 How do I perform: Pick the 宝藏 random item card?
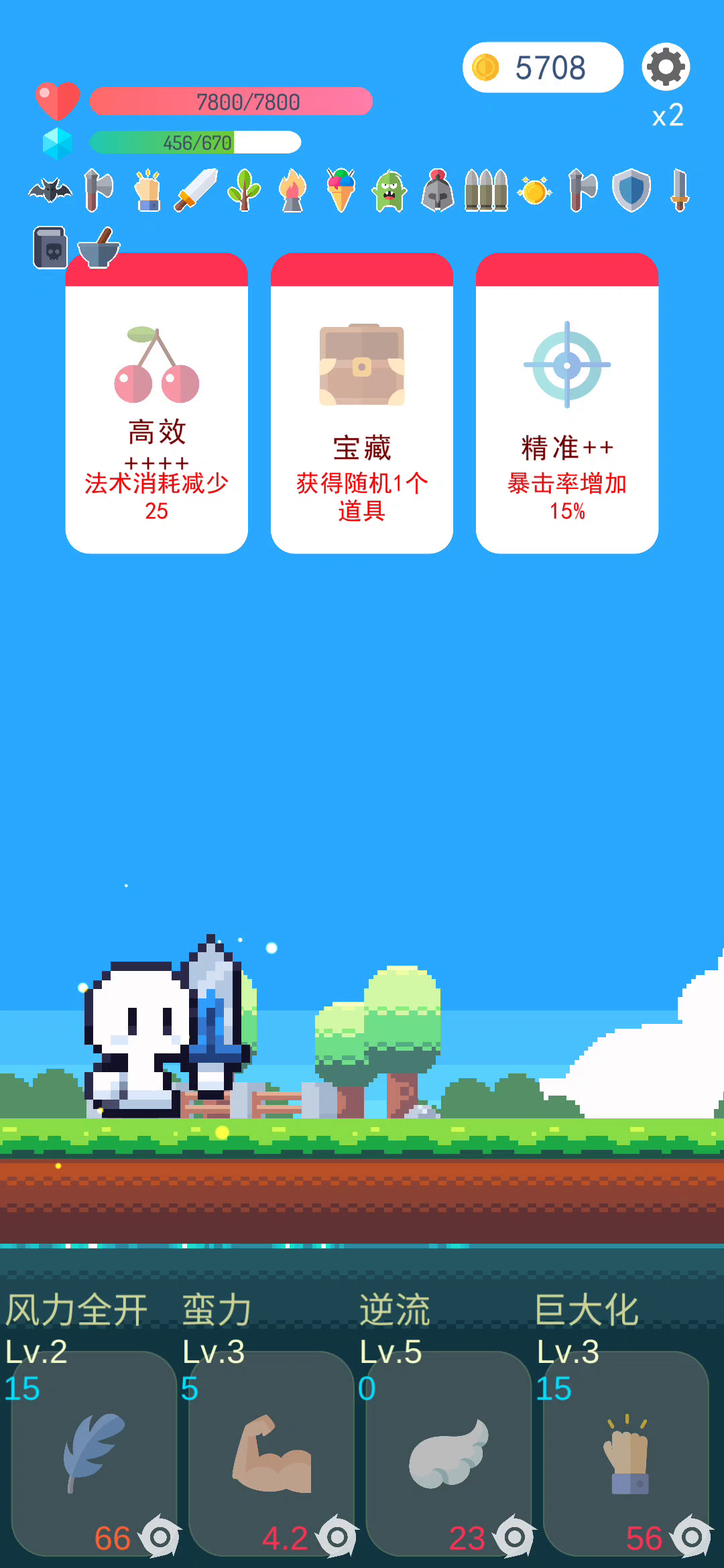pyautogui.click(x=362, y=403)
